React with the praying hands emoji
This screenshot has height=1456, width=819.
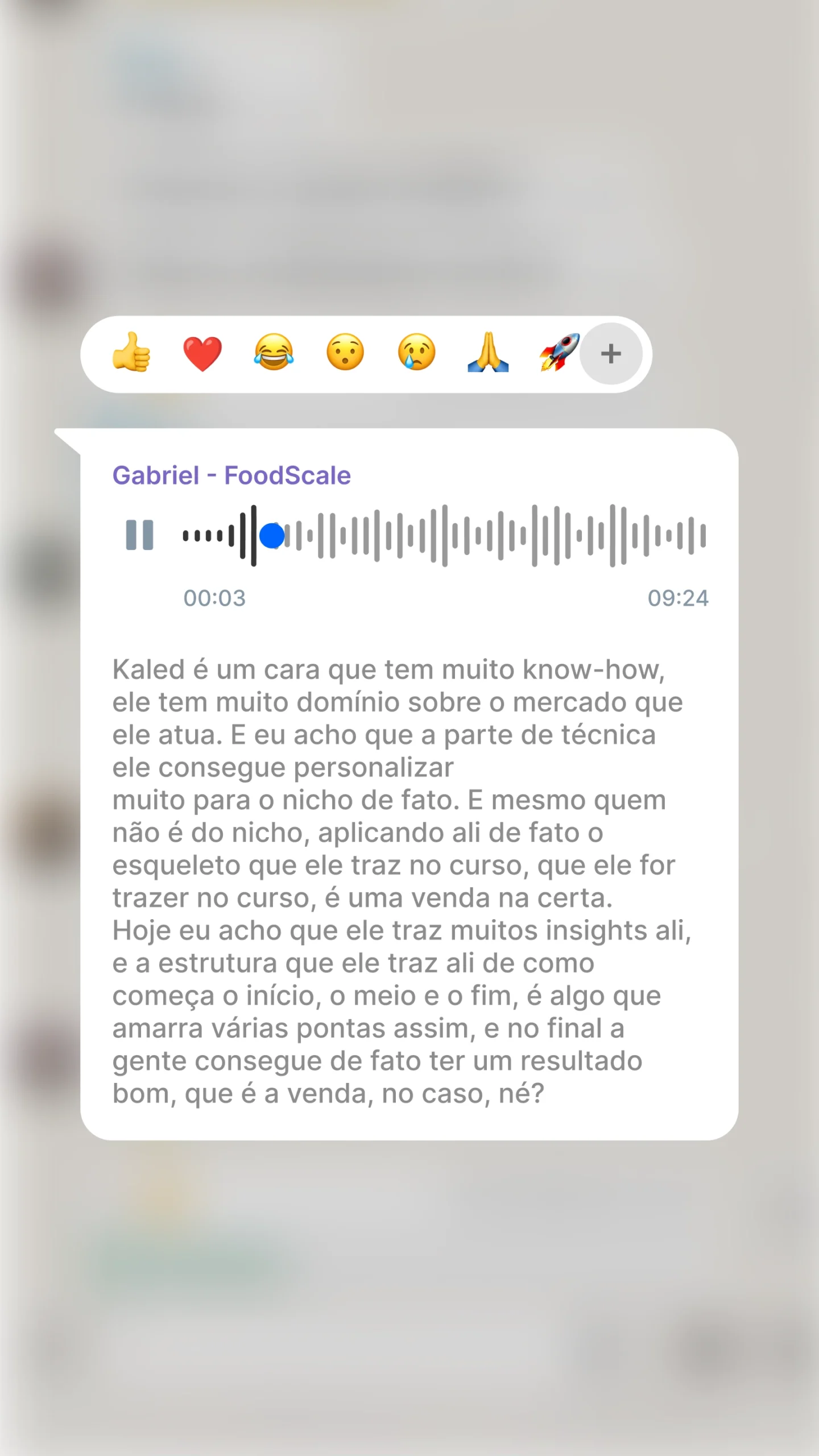tap(488, 353)
